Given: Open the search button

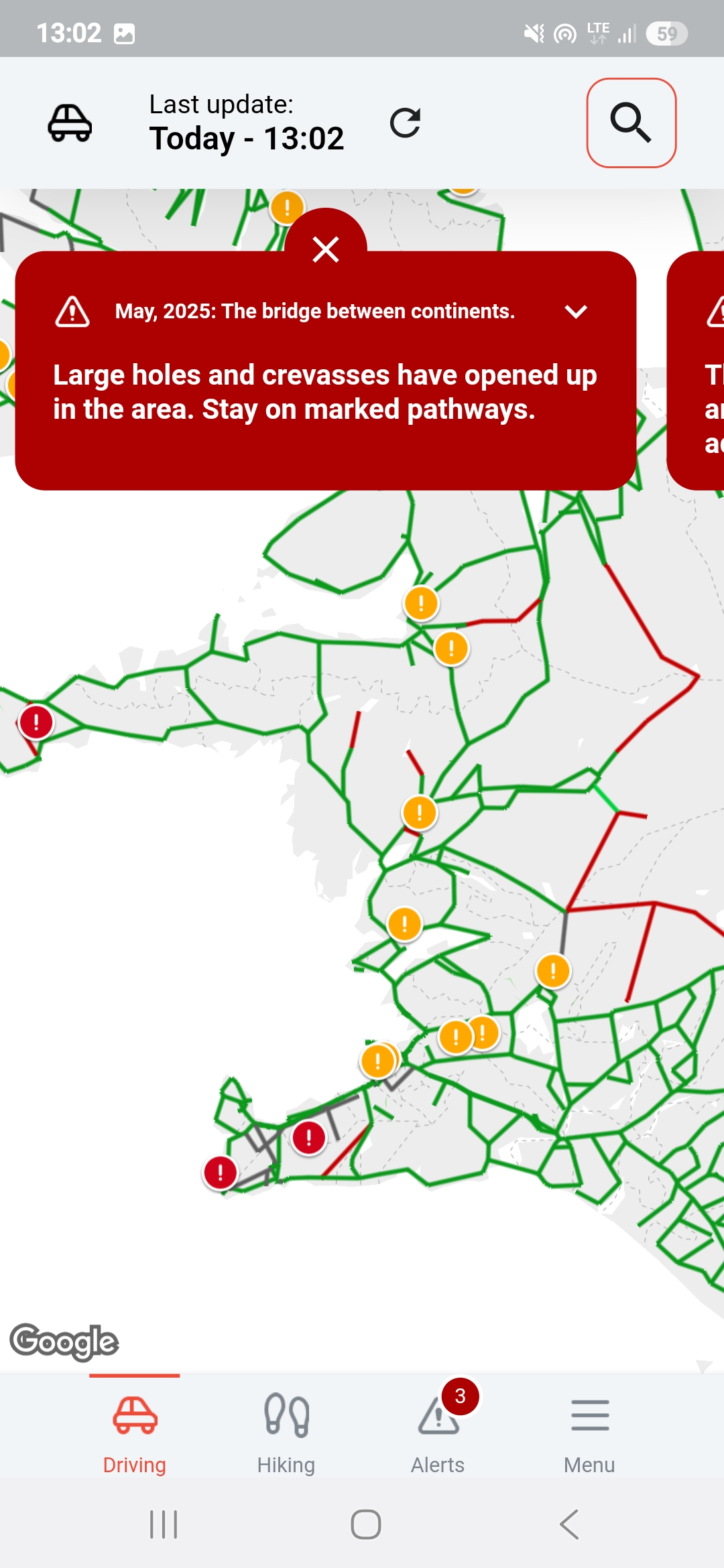Looking at the screenshot, I should pyautogui.click(x=631, y=123).
